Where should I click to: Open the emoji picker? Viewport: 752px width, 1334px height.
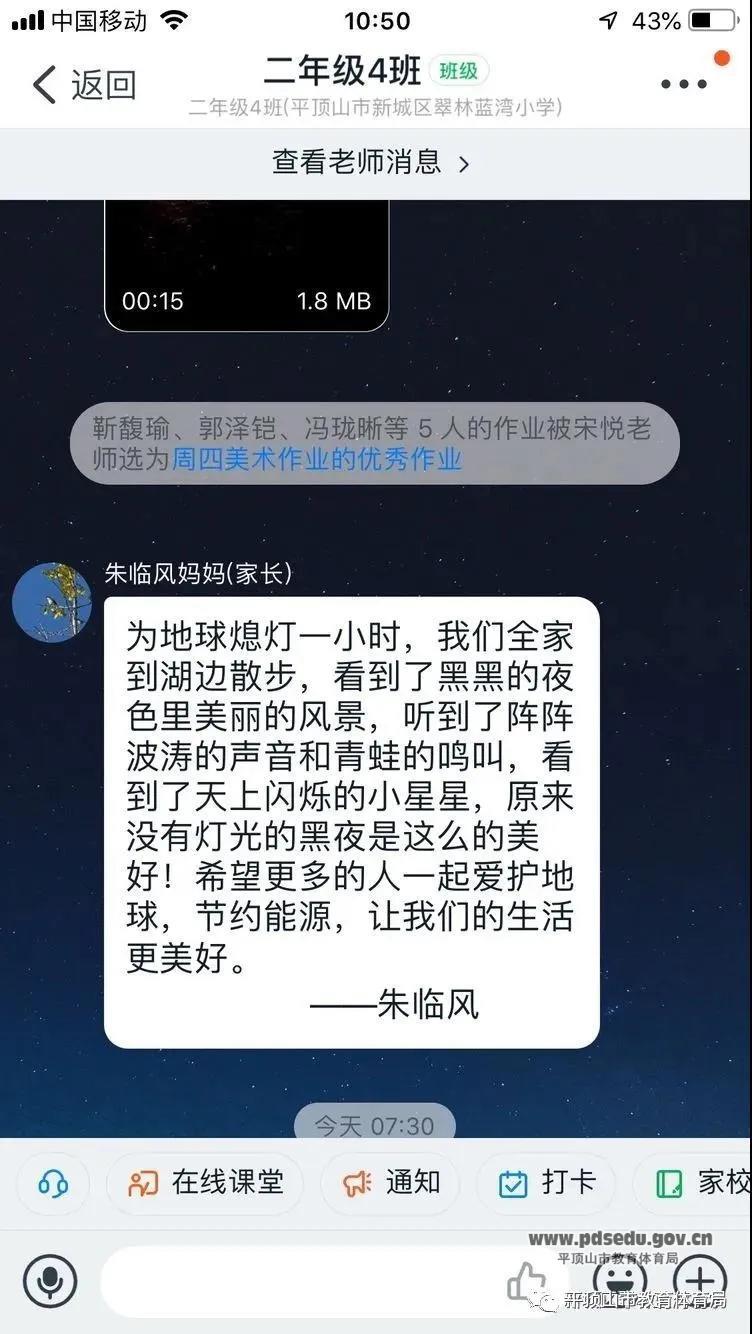tap(619, 1280)
